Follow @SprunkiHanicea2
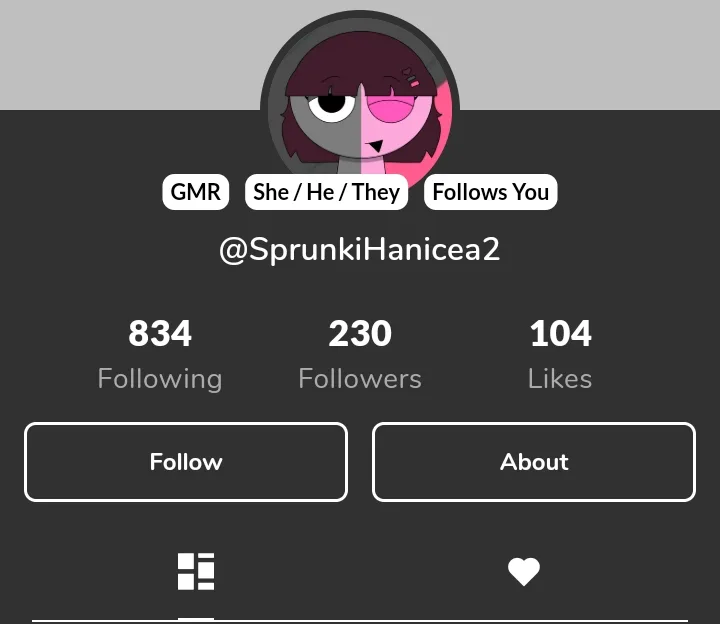The height and width of the screenshot is (624, 720). [x=186, y=462]
